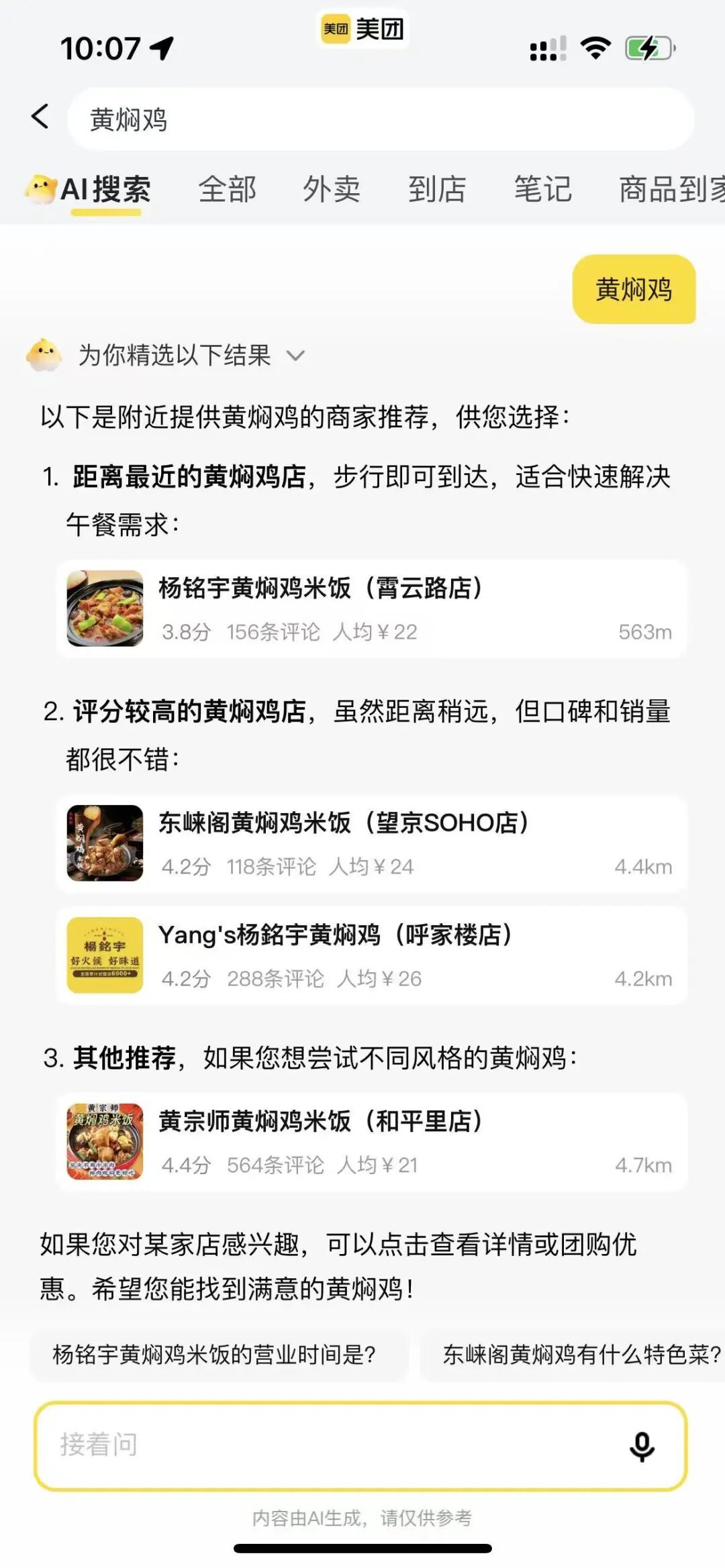This screenshot has height=1568, width=725.
Task: Ask 东崃阁黄焖鸡有什么特色菜?
Action: (573, 1355)
